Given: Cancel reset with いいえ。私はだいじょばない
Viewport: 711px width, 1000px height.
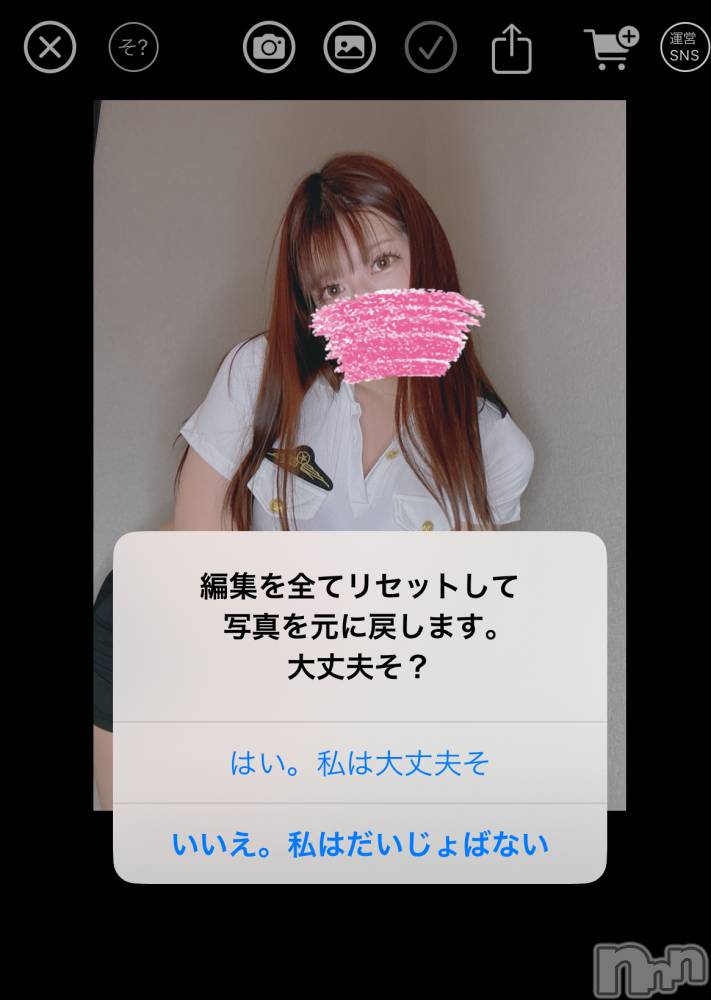Looking at the screenshot, I should pos(359,844).
